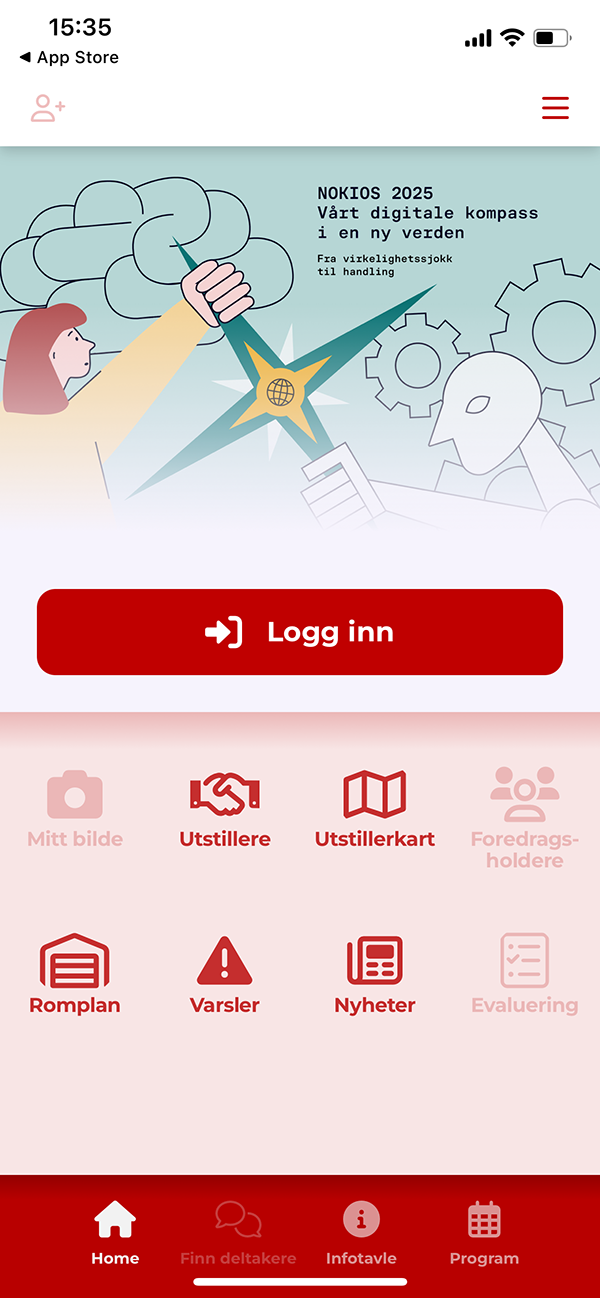Image resolution: width=600 pixels, height=1298 pixels.
Task: Open the Evaluering checklist
Action: 524,975
